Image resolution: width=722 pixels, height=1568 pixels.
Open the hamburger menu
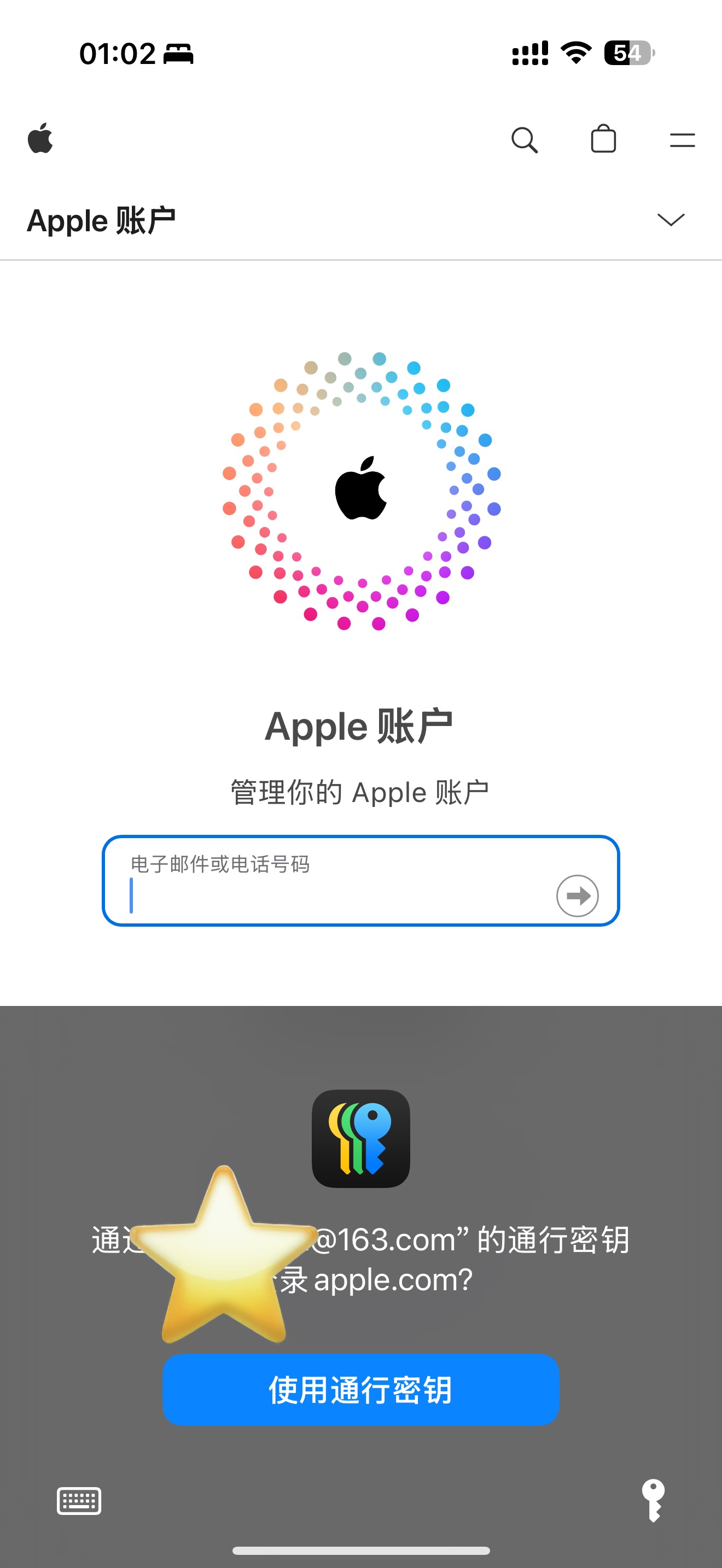pyautogui.click(x=682, y=140)
